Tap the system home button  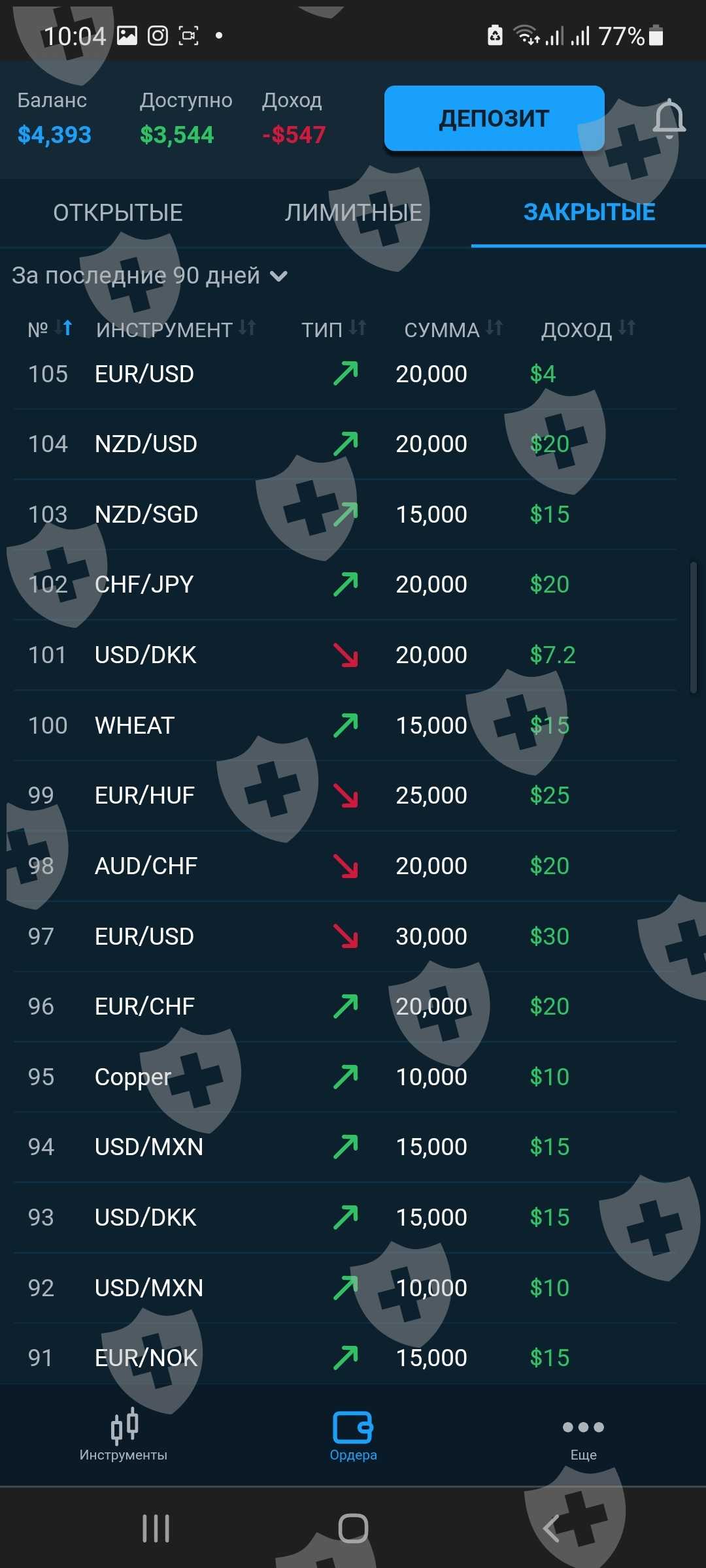[x=353, y=1528]
